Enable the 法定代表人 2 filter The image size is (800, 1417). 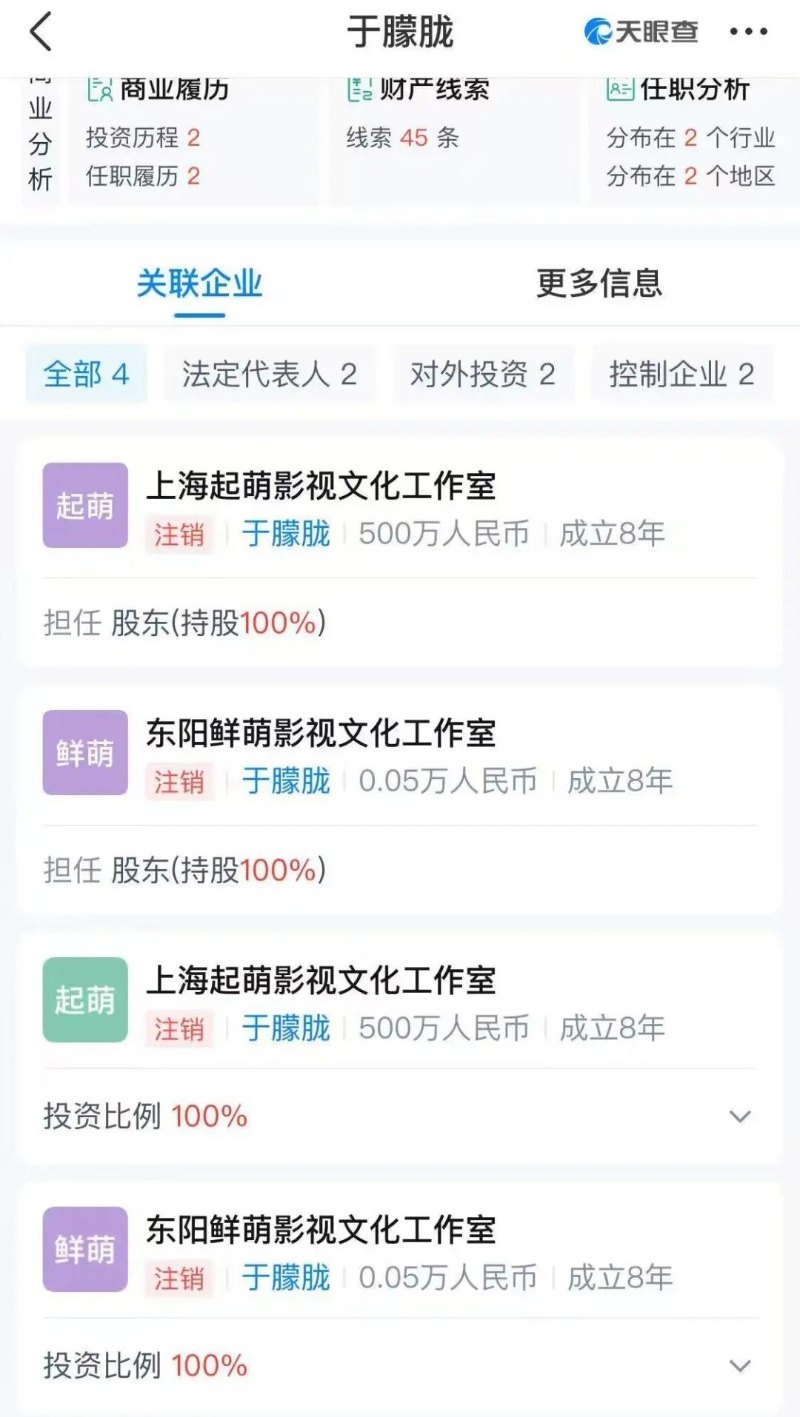coord(269,374)
